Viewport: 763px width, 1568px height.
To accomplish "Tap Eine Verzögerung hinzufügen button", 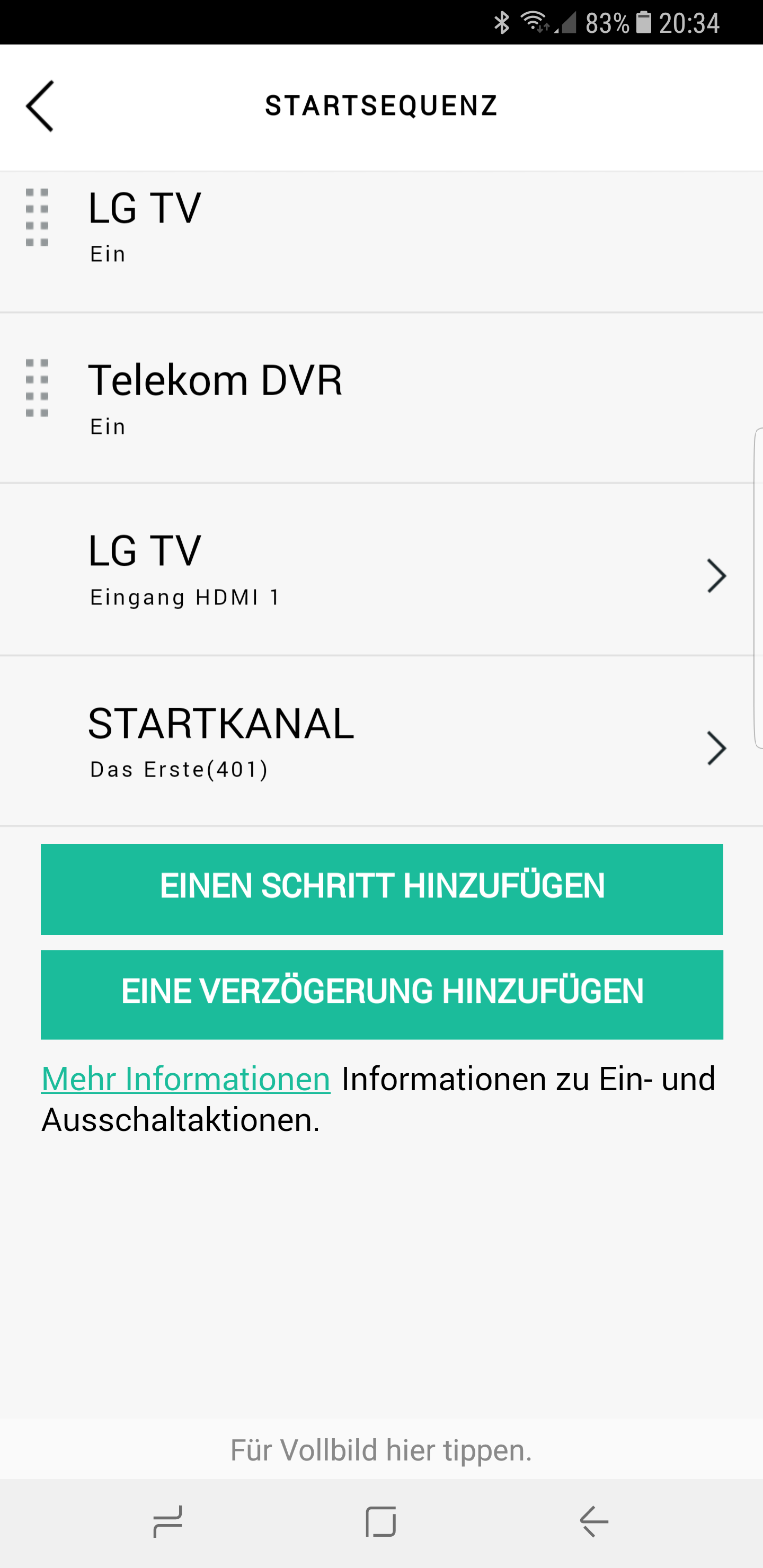I will tap(382, 994).
